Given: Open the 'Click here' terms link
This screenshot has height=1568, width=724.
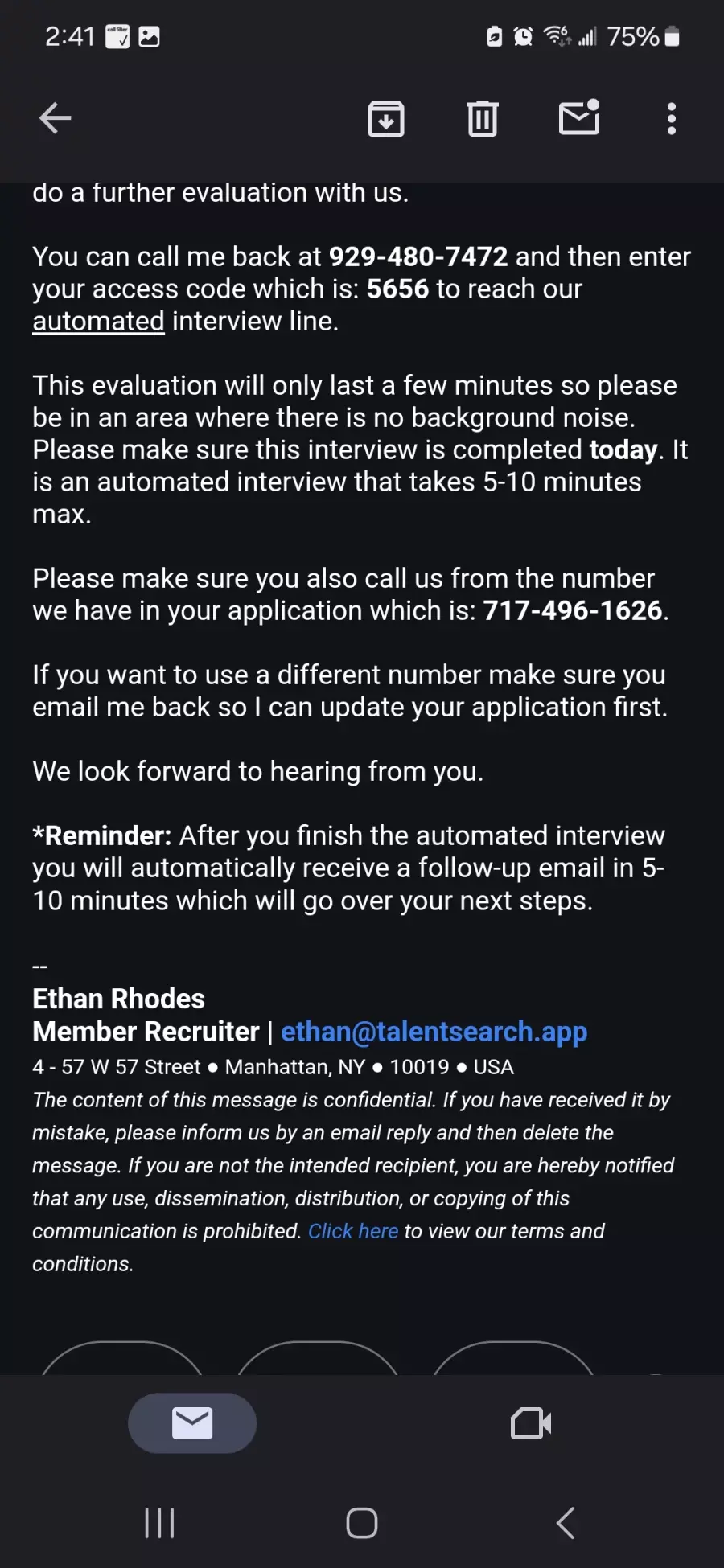Looking at the screenshot, I should tap(353, 1231).
